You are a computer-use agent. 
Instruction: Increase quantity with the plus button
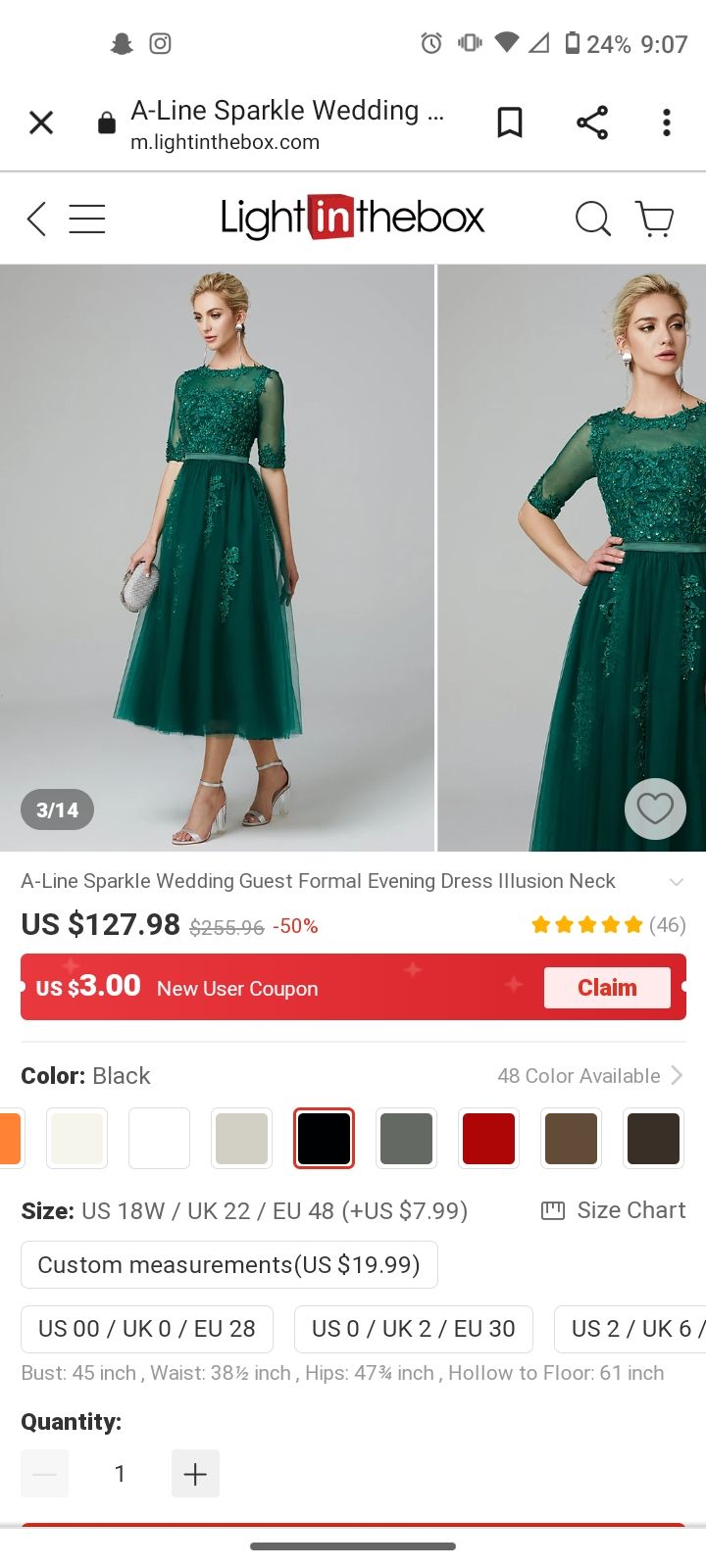coord(195,1474)
